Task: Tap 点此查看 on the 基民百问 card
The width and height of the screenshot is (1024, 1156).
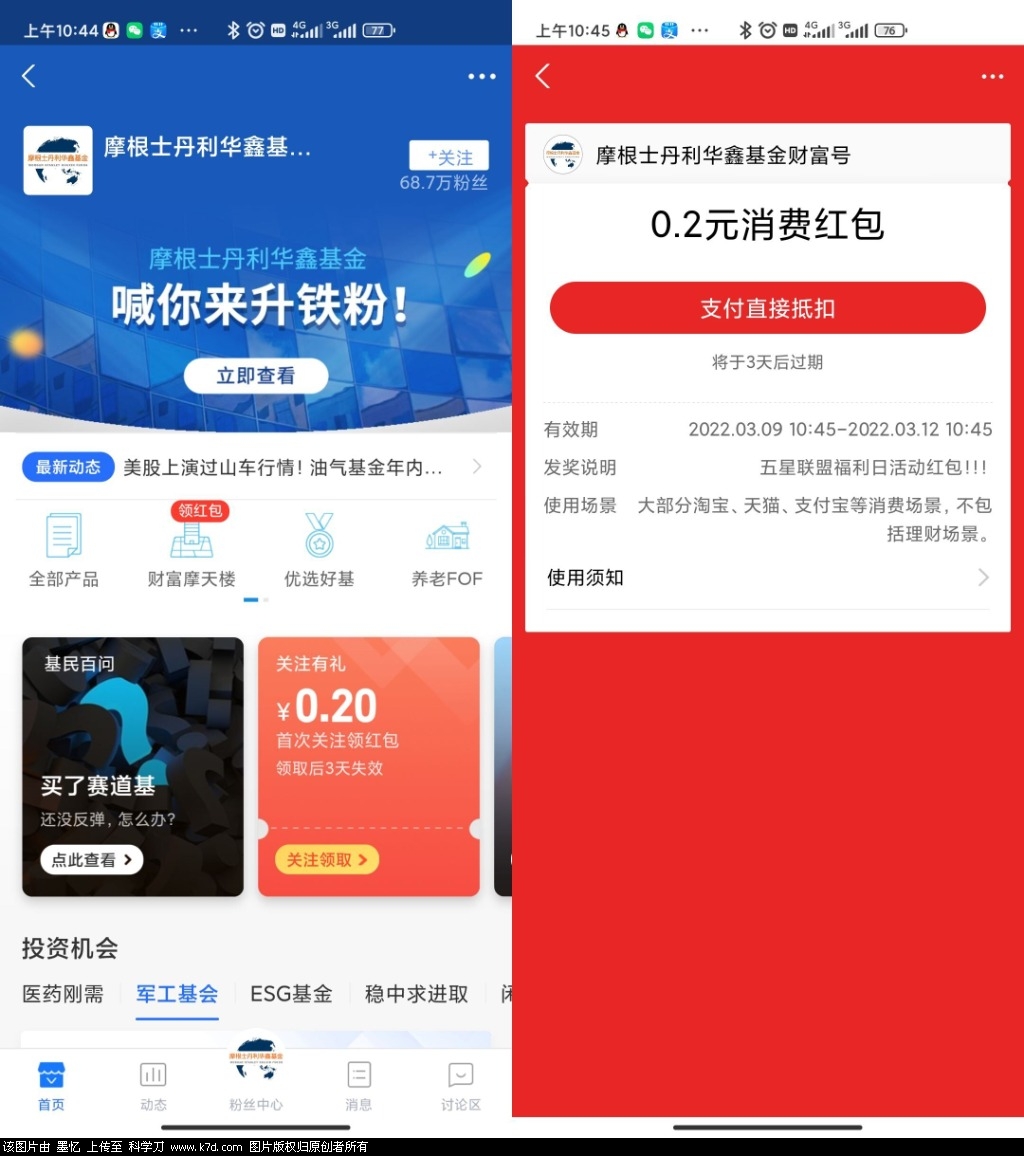Action: tap(91, 859)
